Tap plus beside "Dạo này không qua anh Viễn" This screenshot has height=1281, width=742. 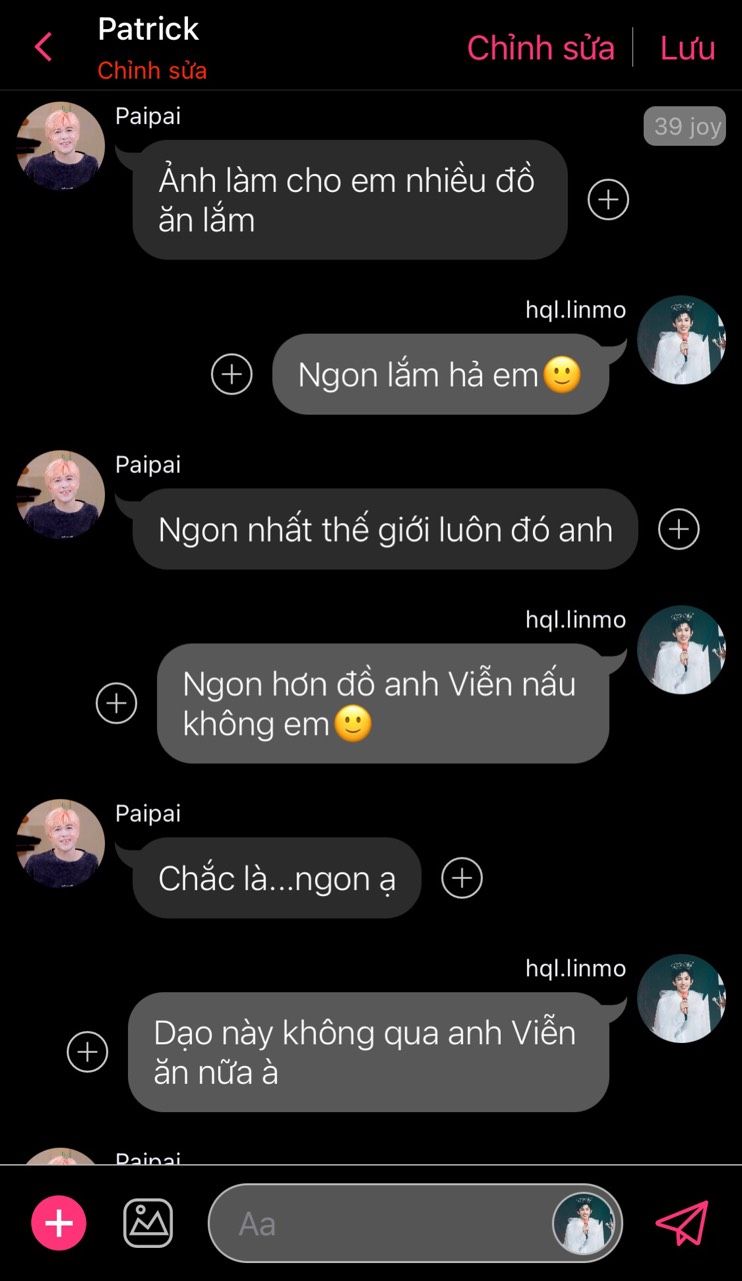tap(88, 1052)
